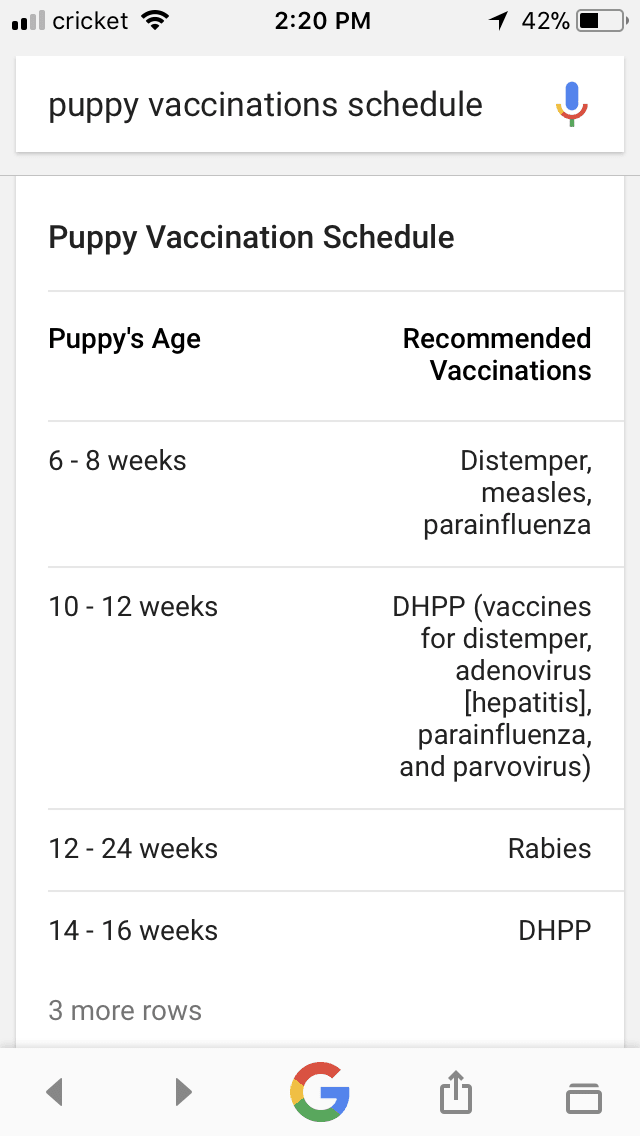
Task: Go forward to the next page
Action: (x=183, y=1091)
